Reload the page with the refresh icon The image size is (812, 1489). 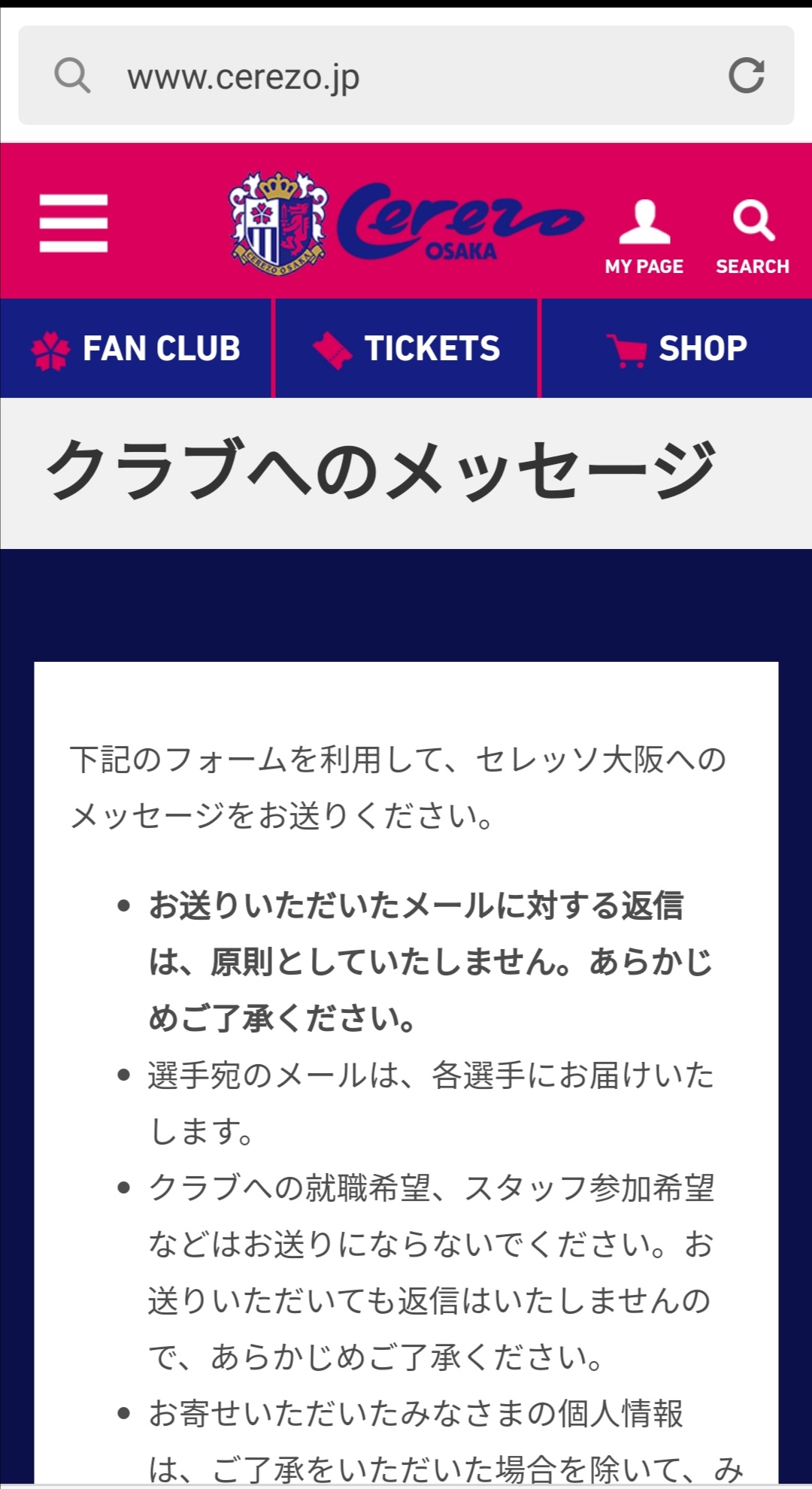(746, 75)
